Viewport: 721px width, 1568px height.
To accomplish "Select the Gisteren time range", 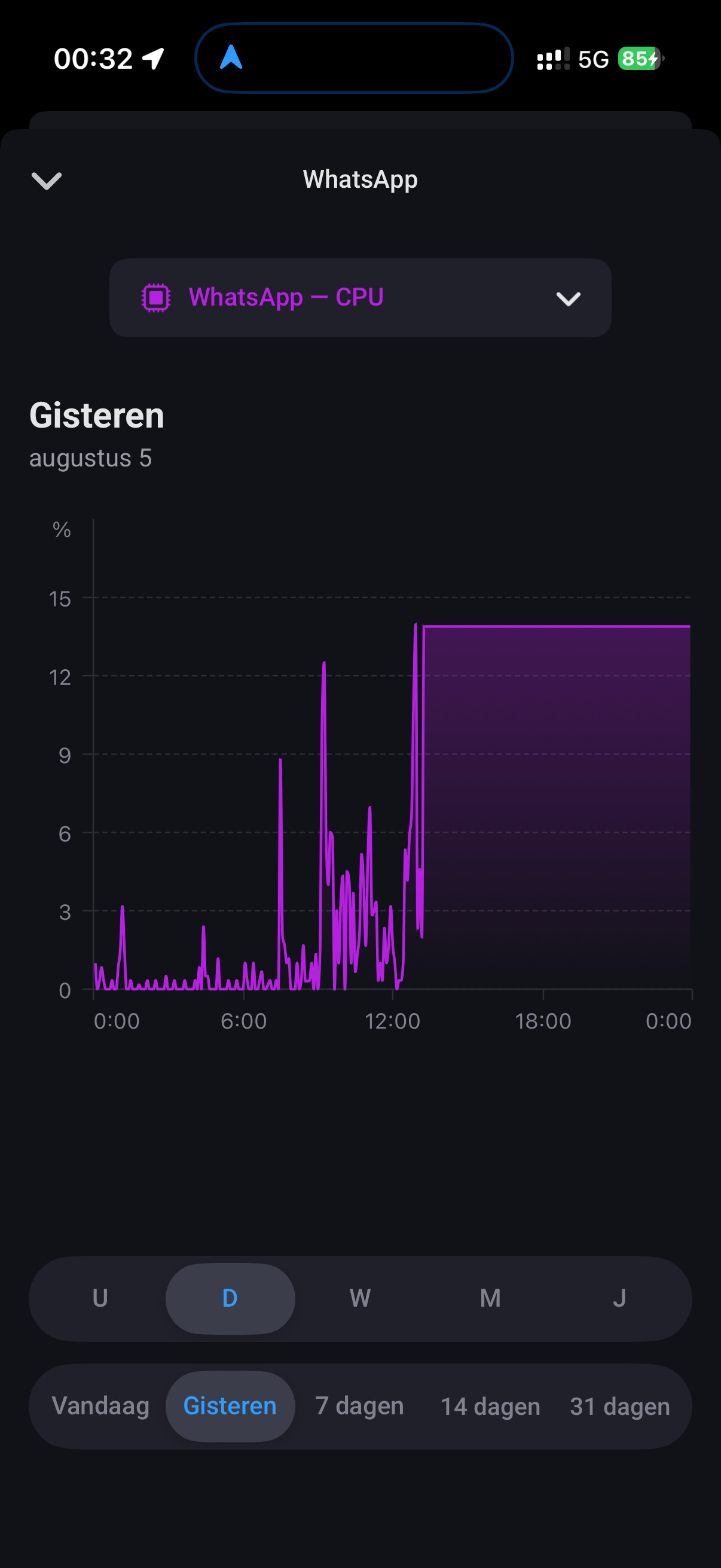I will pos(230,1406).
